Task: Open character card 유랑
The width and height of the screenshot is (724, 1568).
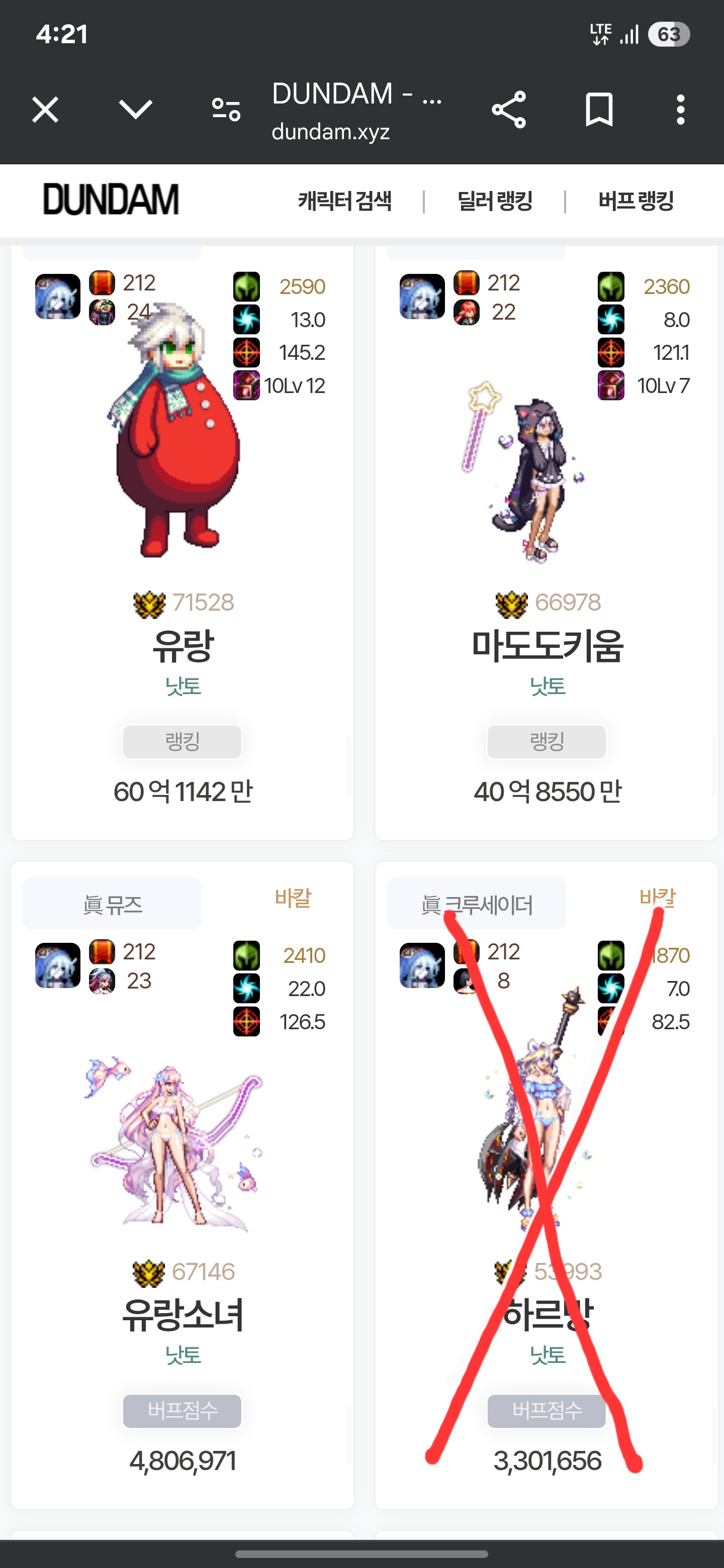Action: (182, 646)
